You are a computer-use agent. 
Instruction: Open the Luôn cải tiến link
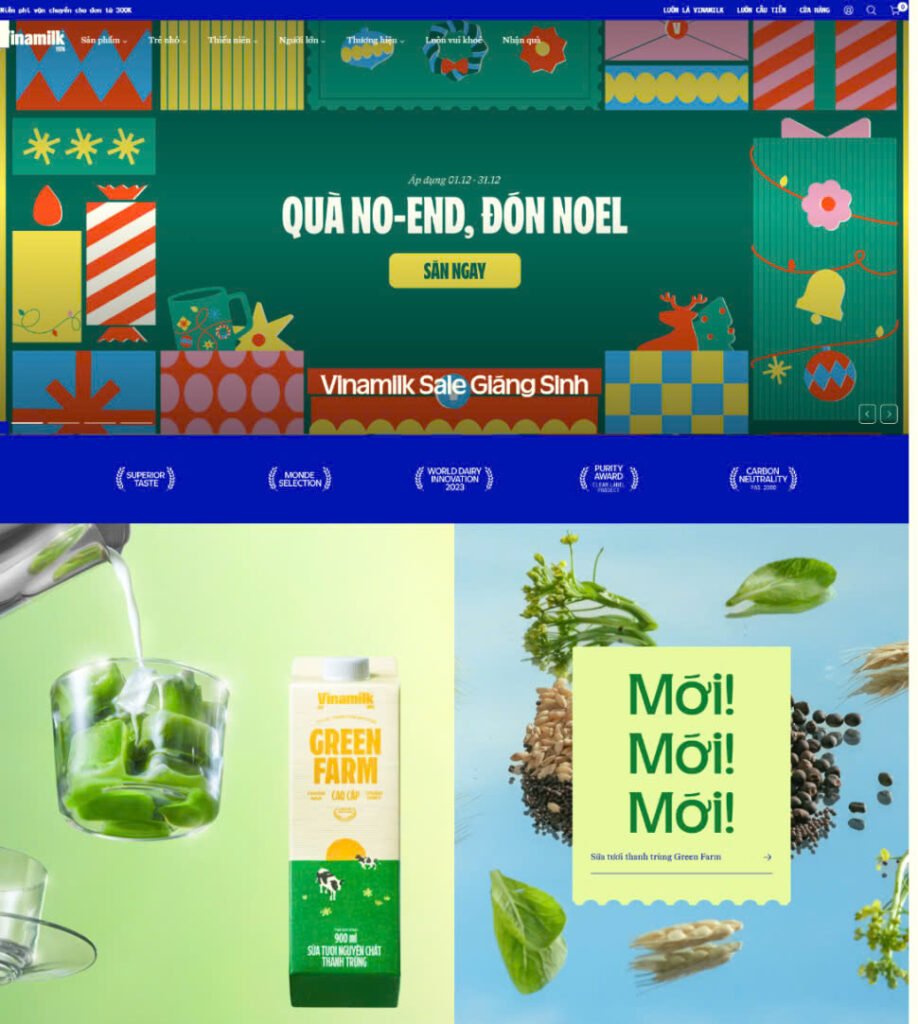click(x=761, y=10)
